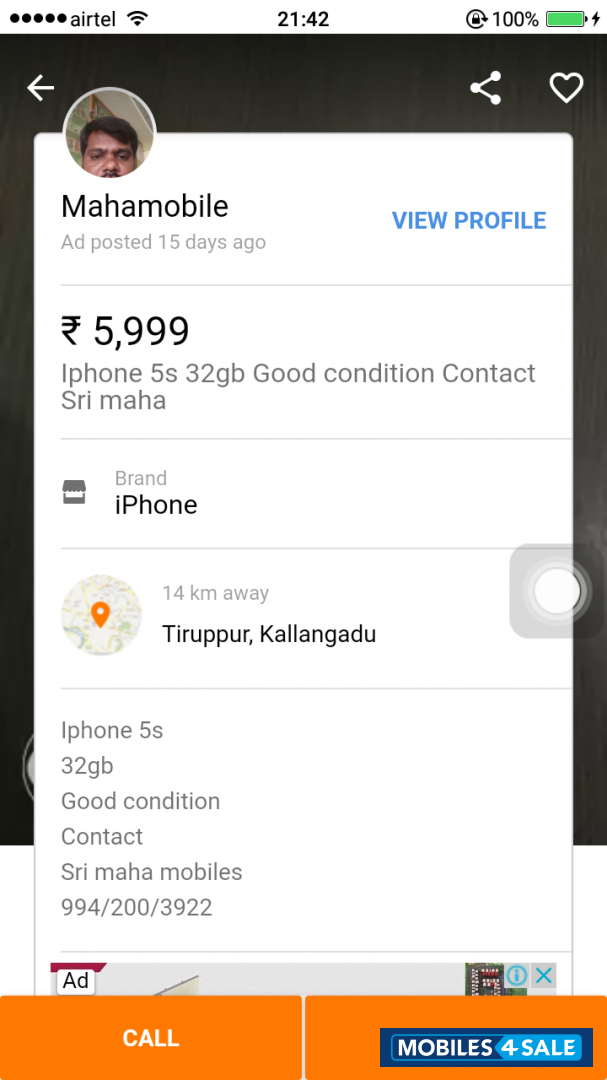The image size is (607, 1080).
Task: Open Mahamobile's profile via VIEW PROFILE
Action: [x=468, y=221]
